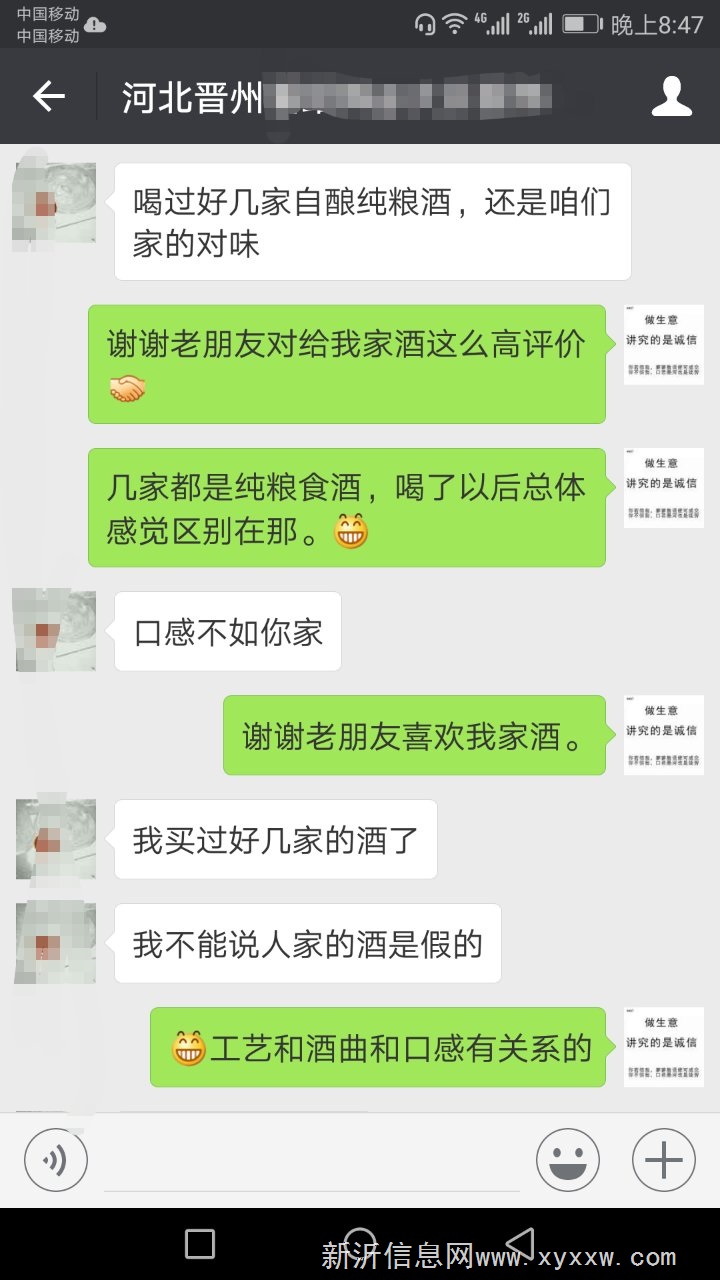Viewport: 720px width, 1280px height.
Task: Open the emoji sticker panel
Action: (x=567, y=1160)
